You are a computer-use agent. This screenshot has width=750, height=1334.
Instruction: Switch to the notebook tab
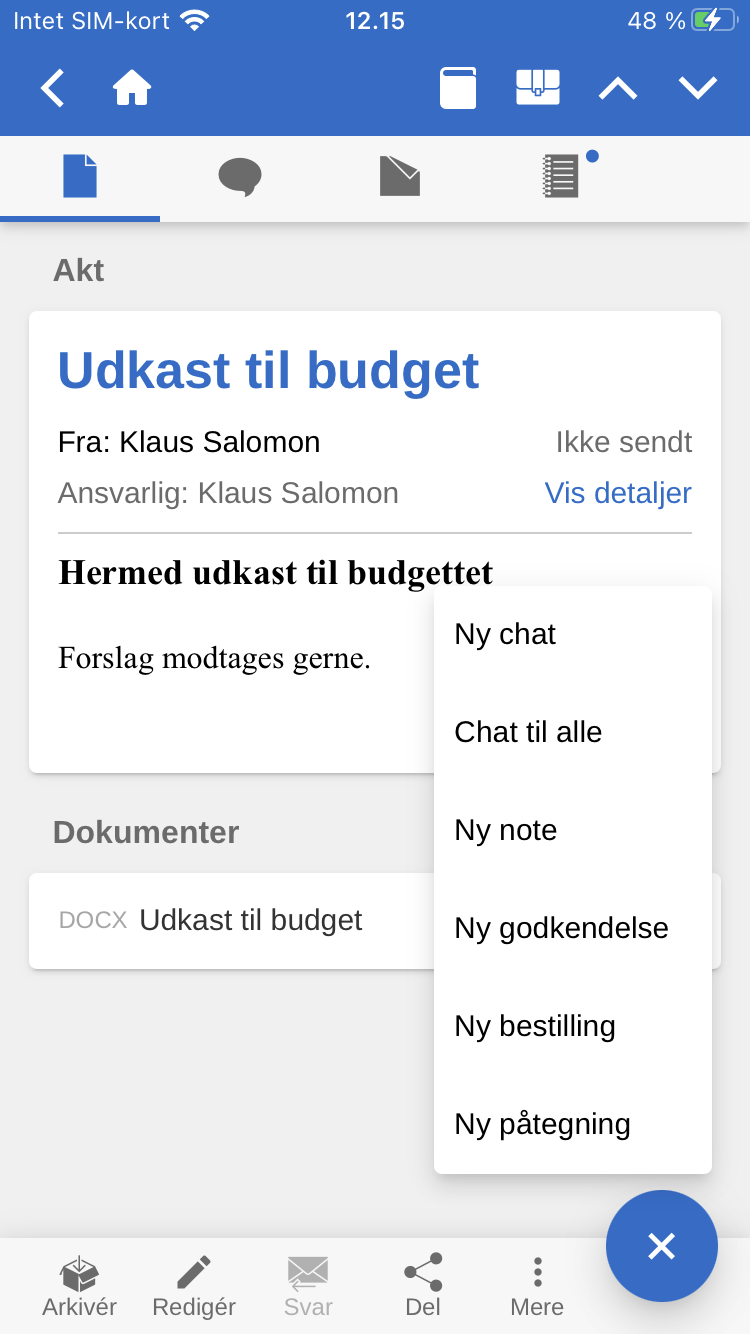click(x=559, y=178)
